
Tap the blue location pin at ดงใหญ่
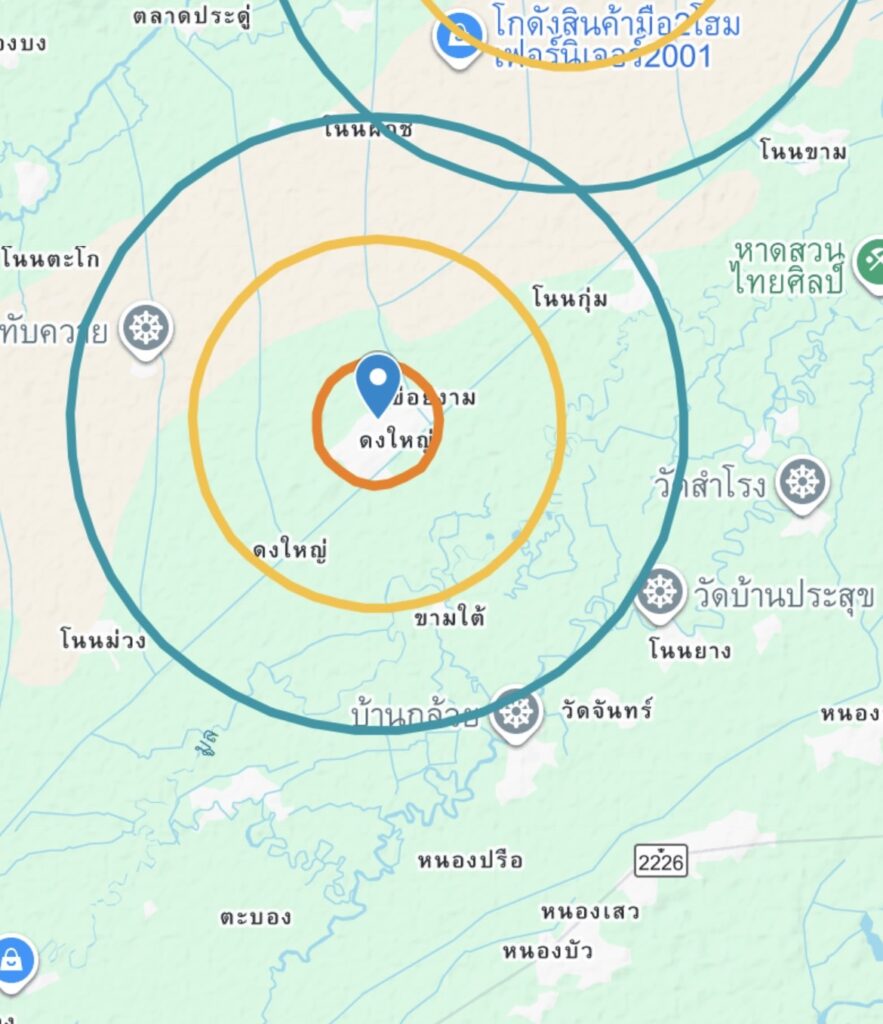click(378, 381)
